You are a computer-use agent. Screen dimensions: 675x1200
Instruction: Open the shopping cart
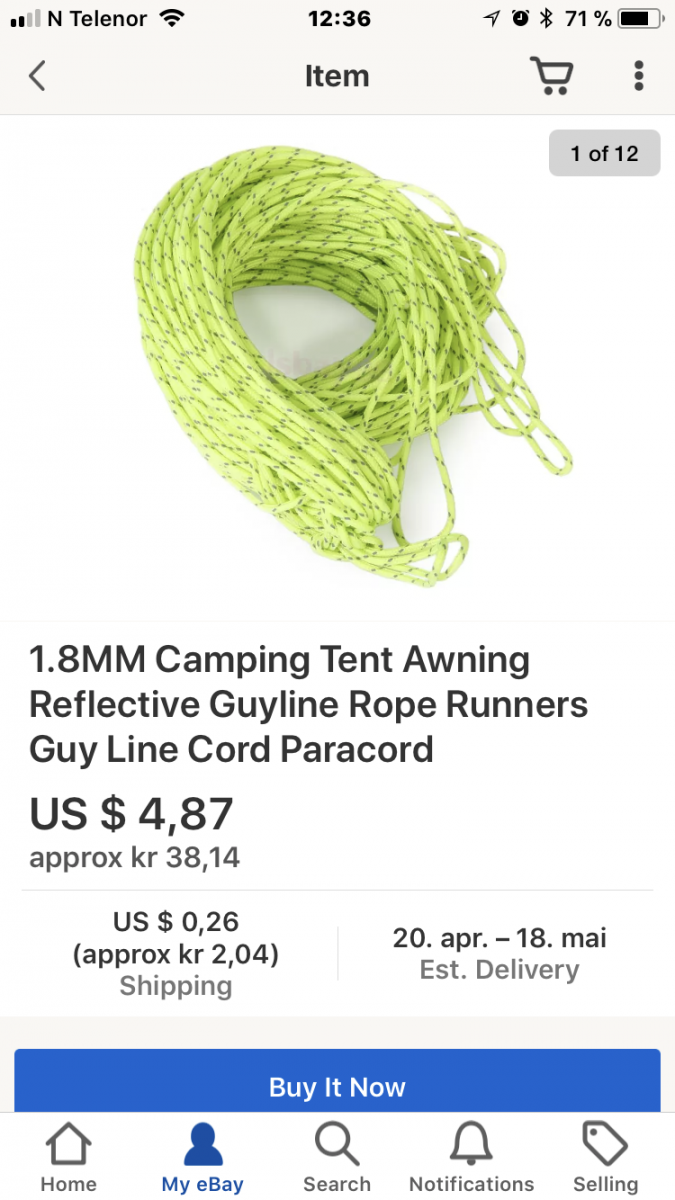click(550, 76)
